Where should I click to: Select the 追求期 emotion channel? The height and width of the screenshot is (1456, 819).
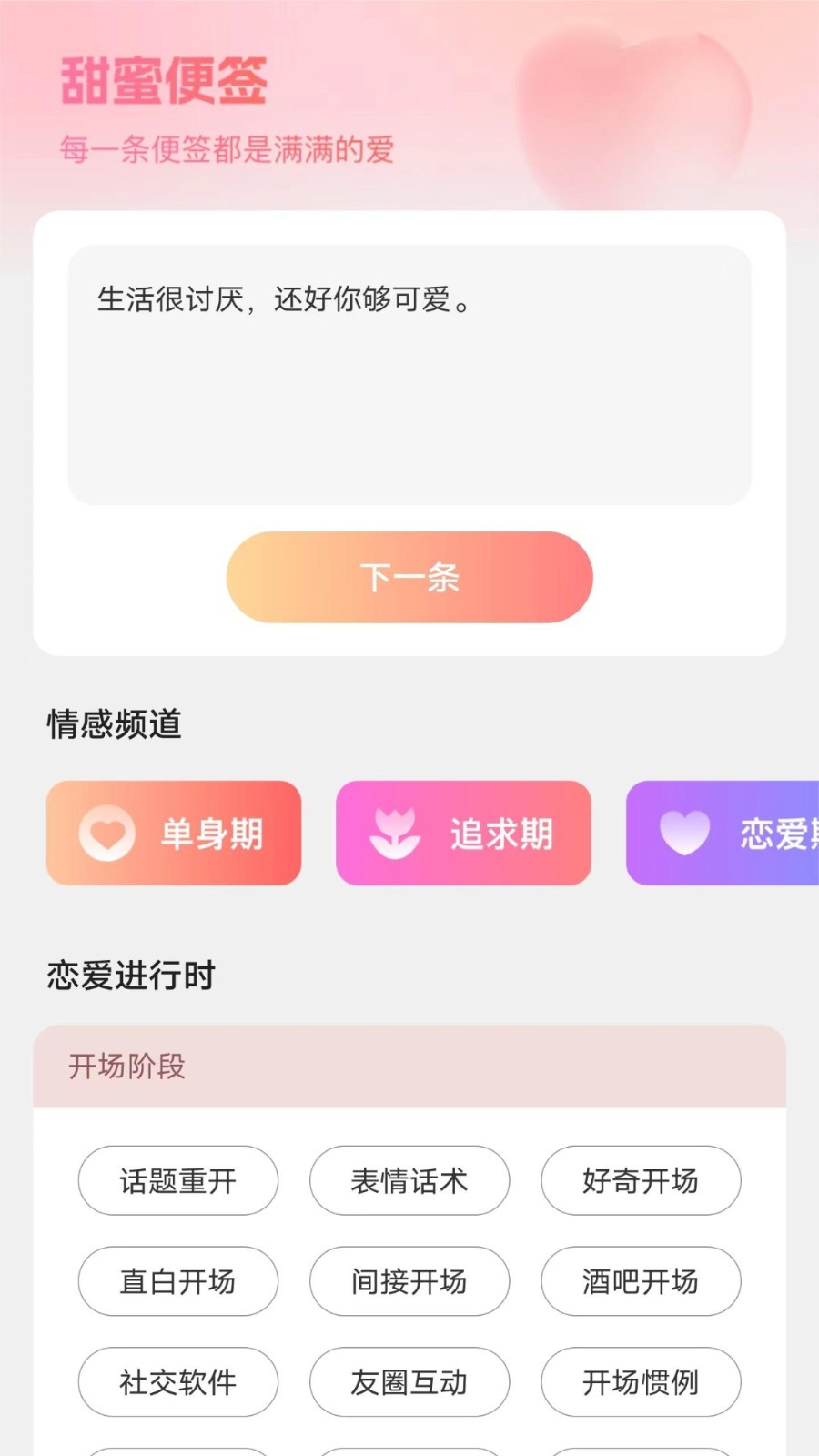pyautogui.click(x=463, y=834)
